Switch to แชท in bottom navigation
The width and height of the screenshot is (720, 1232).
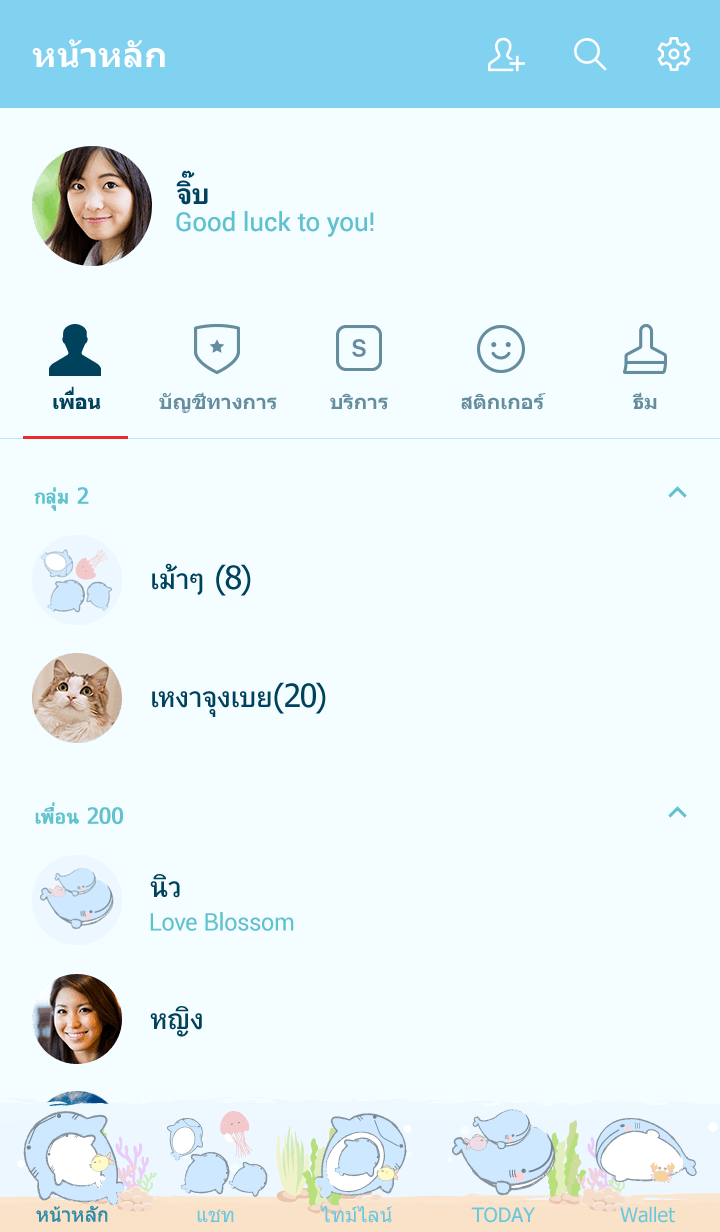point(215,1170)
